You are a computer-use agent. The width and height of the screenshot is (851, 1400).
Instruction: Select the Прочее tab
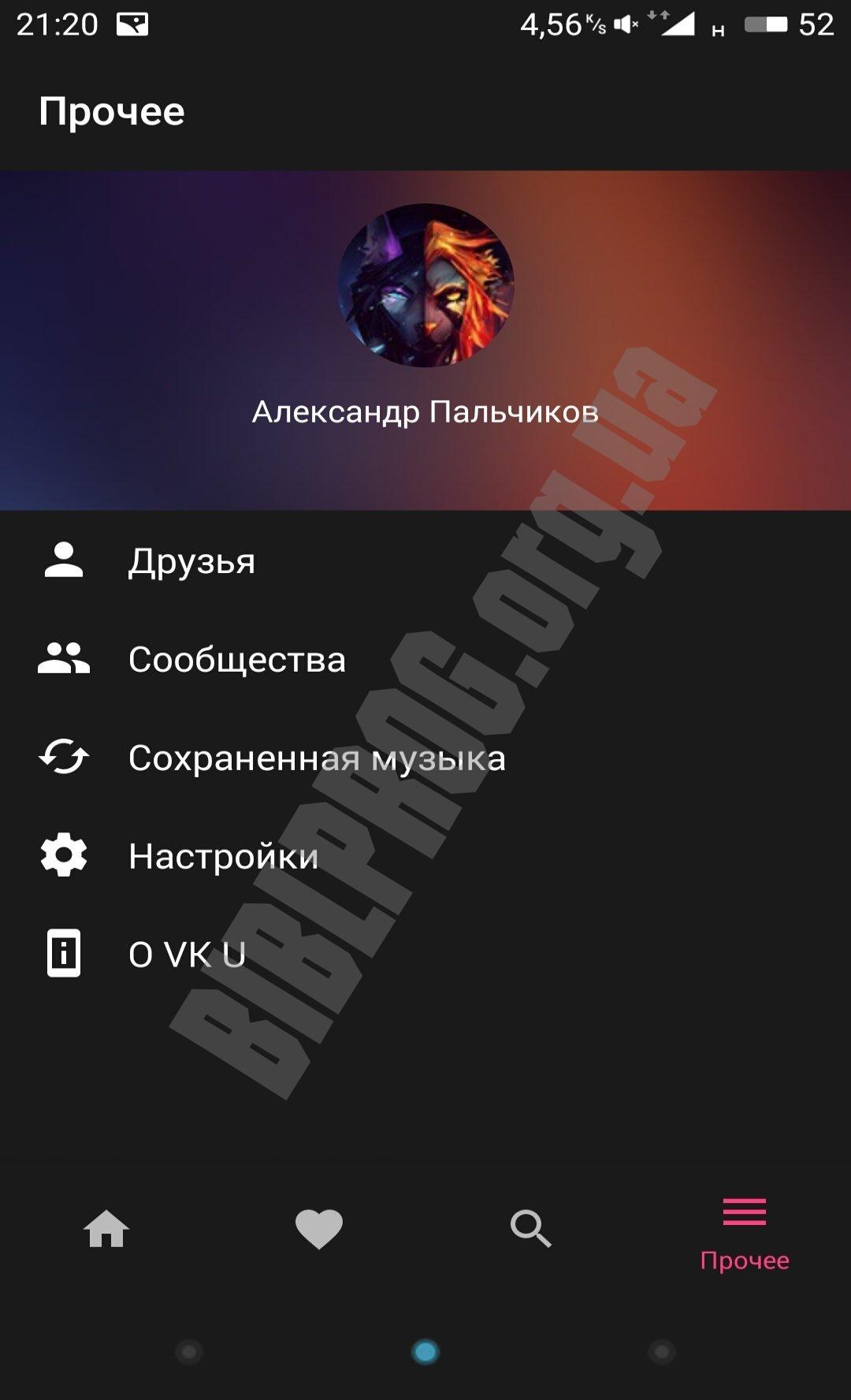[745, 1233]
